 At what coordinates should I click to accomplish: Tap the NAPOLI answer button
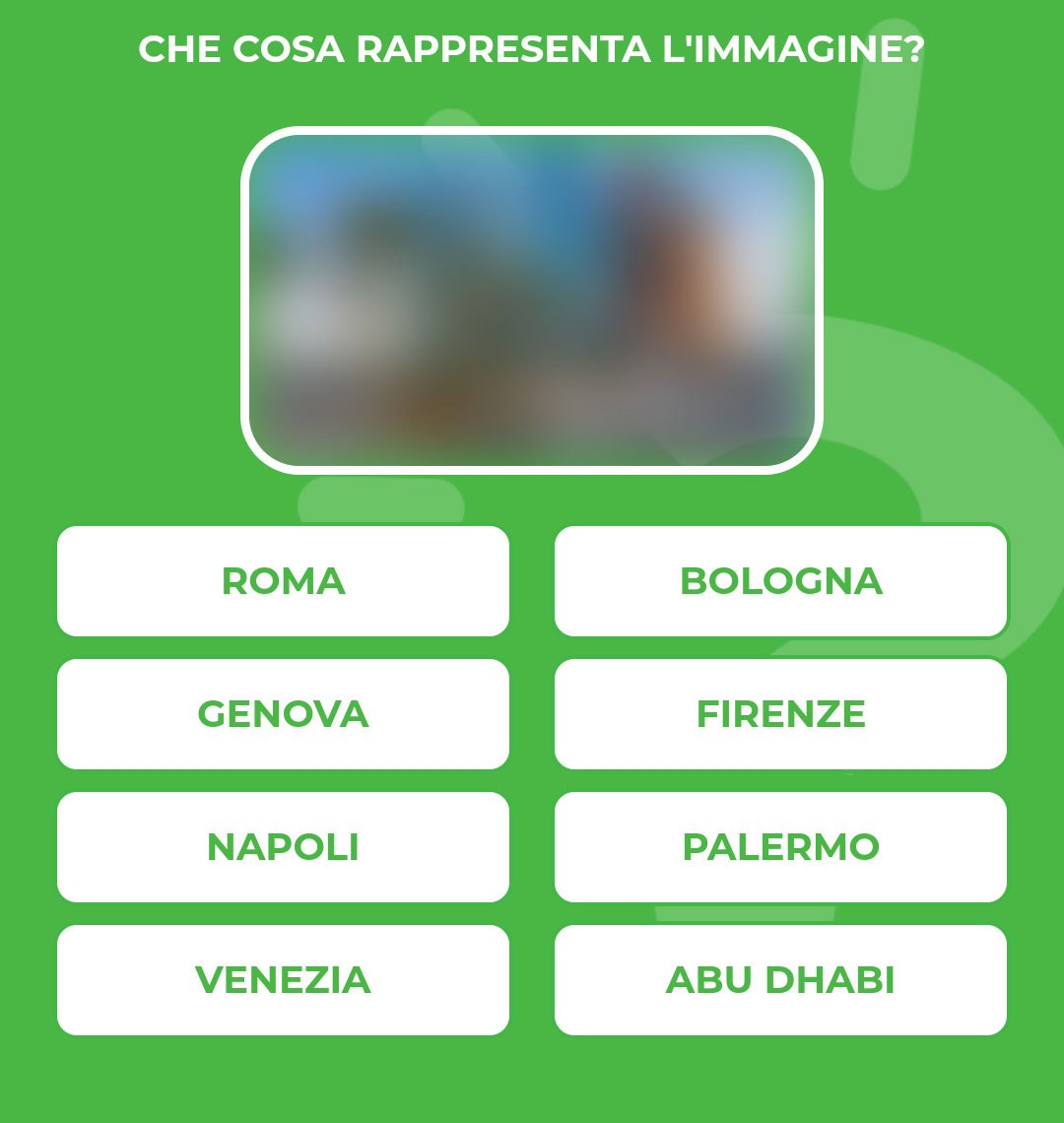tap(283, 847)
